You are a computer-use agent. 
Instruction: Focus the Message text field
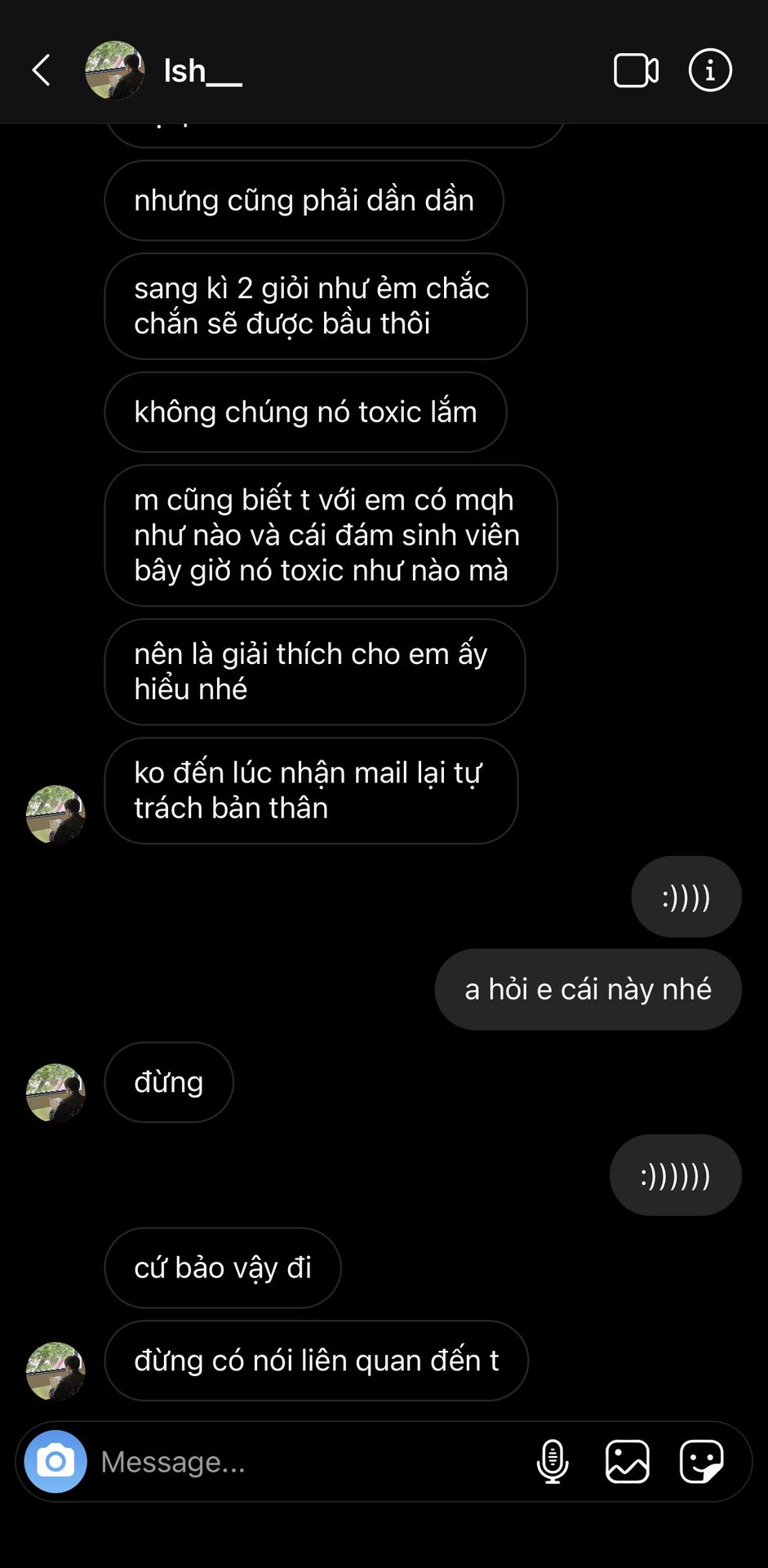coord(310,1461)
